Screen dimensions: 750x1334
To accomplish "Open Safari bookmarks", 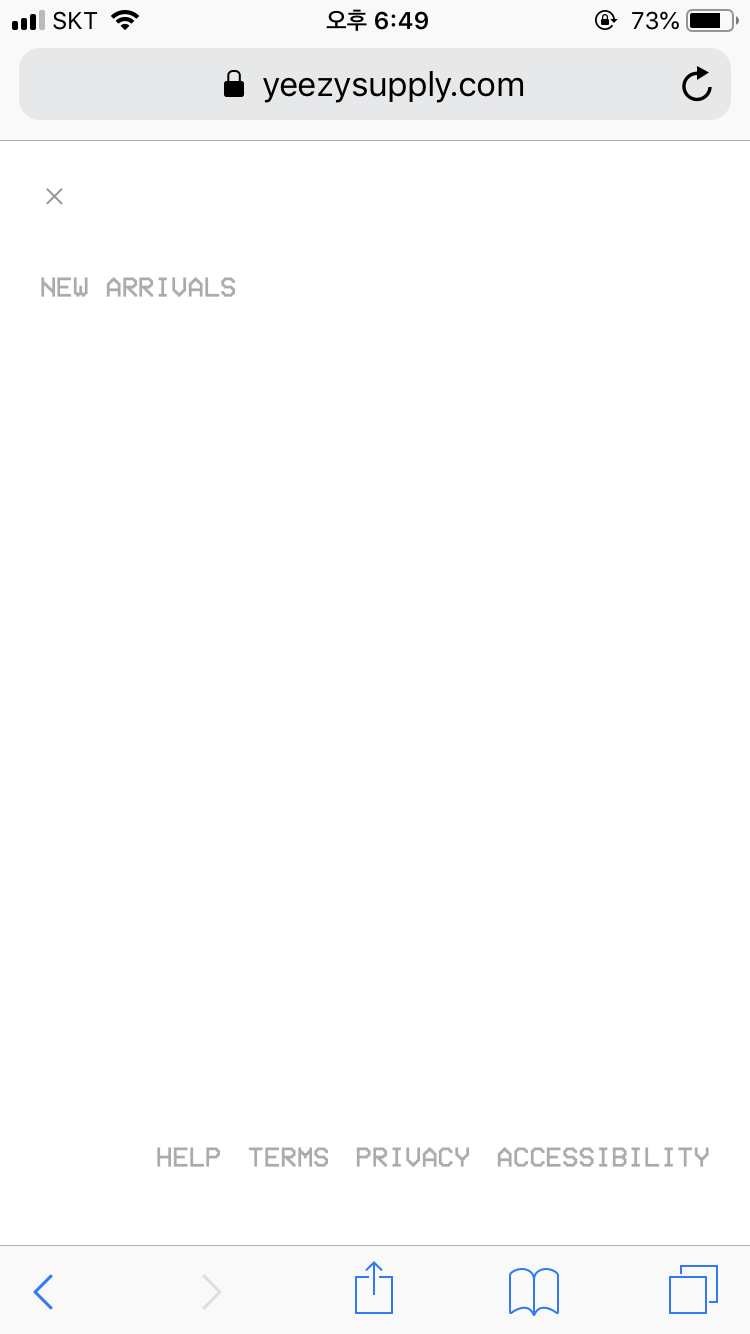I will pyautogui.click(x=534, y=1291).
